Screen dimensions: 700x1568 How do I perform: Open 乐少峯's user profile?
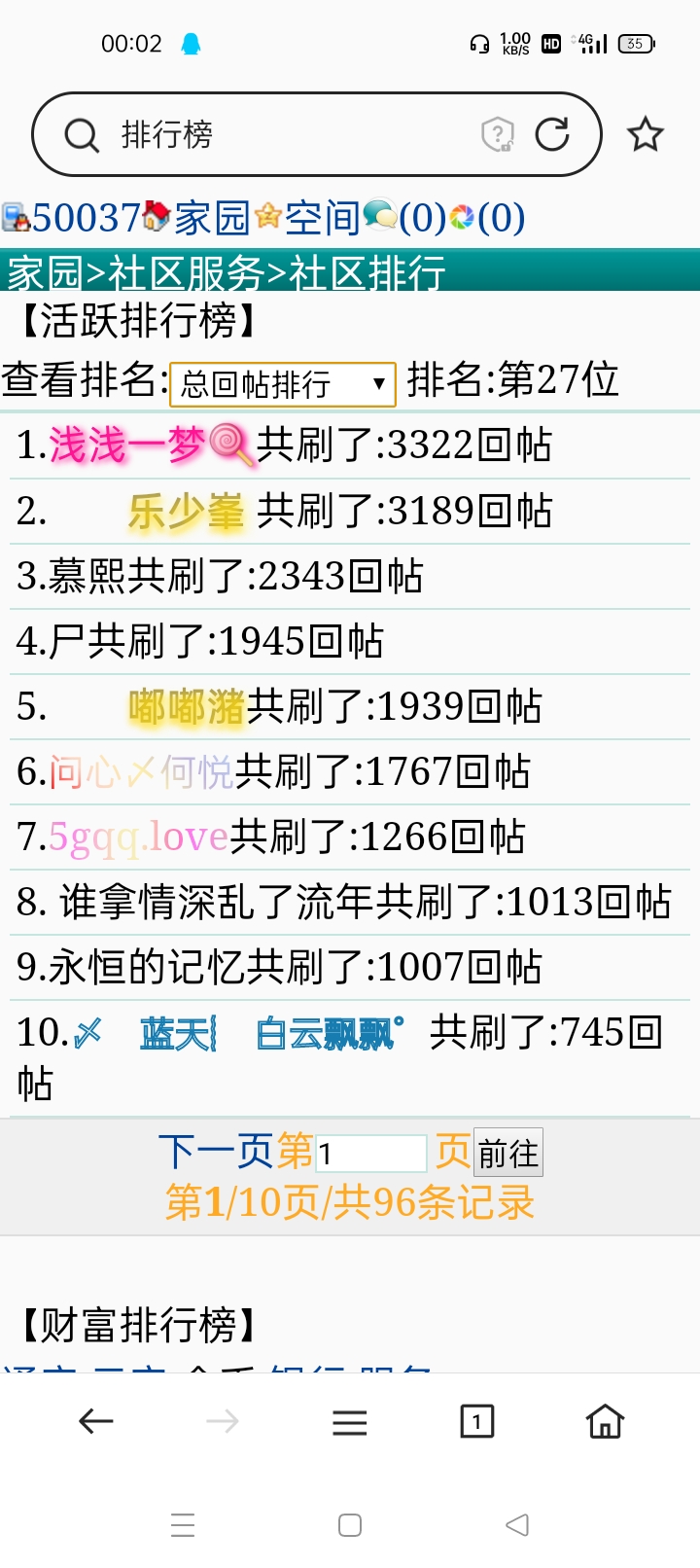(x=186, y=512)
